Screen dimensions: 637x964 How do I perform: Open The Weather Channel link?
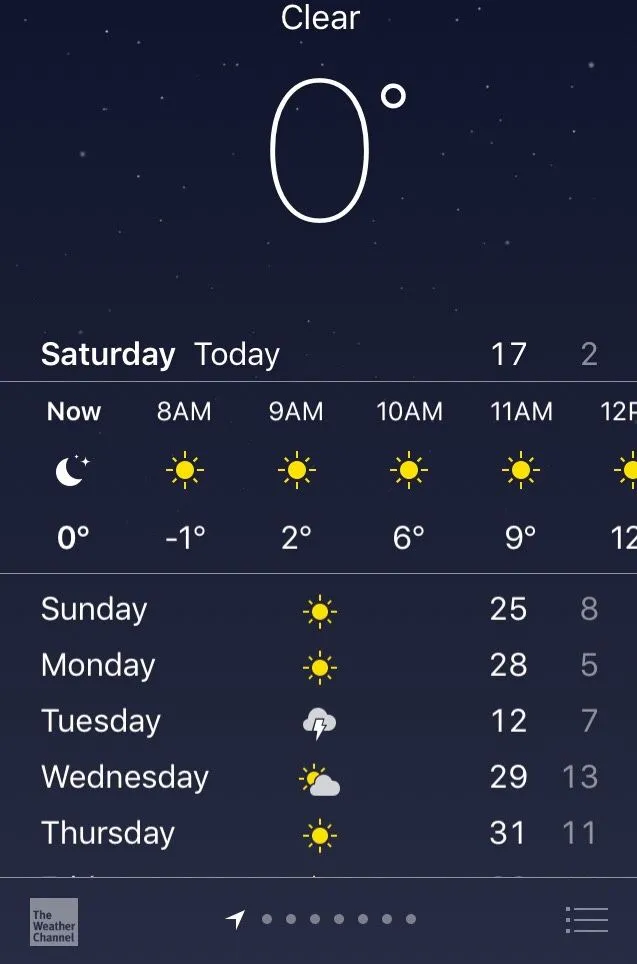pyautogui.click(x=54, y=921)
